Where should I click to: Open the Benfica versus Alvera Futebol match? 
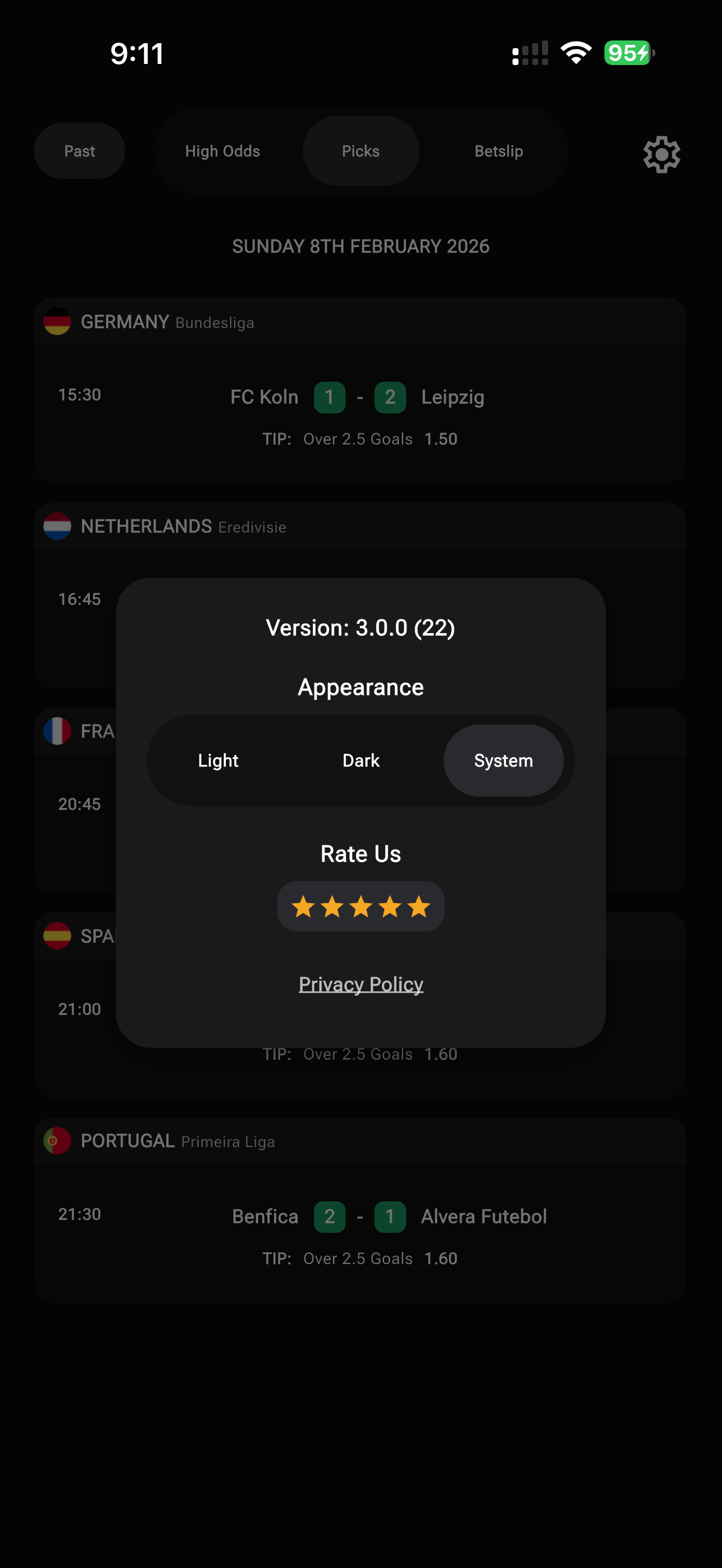[x=361, y=1216]
